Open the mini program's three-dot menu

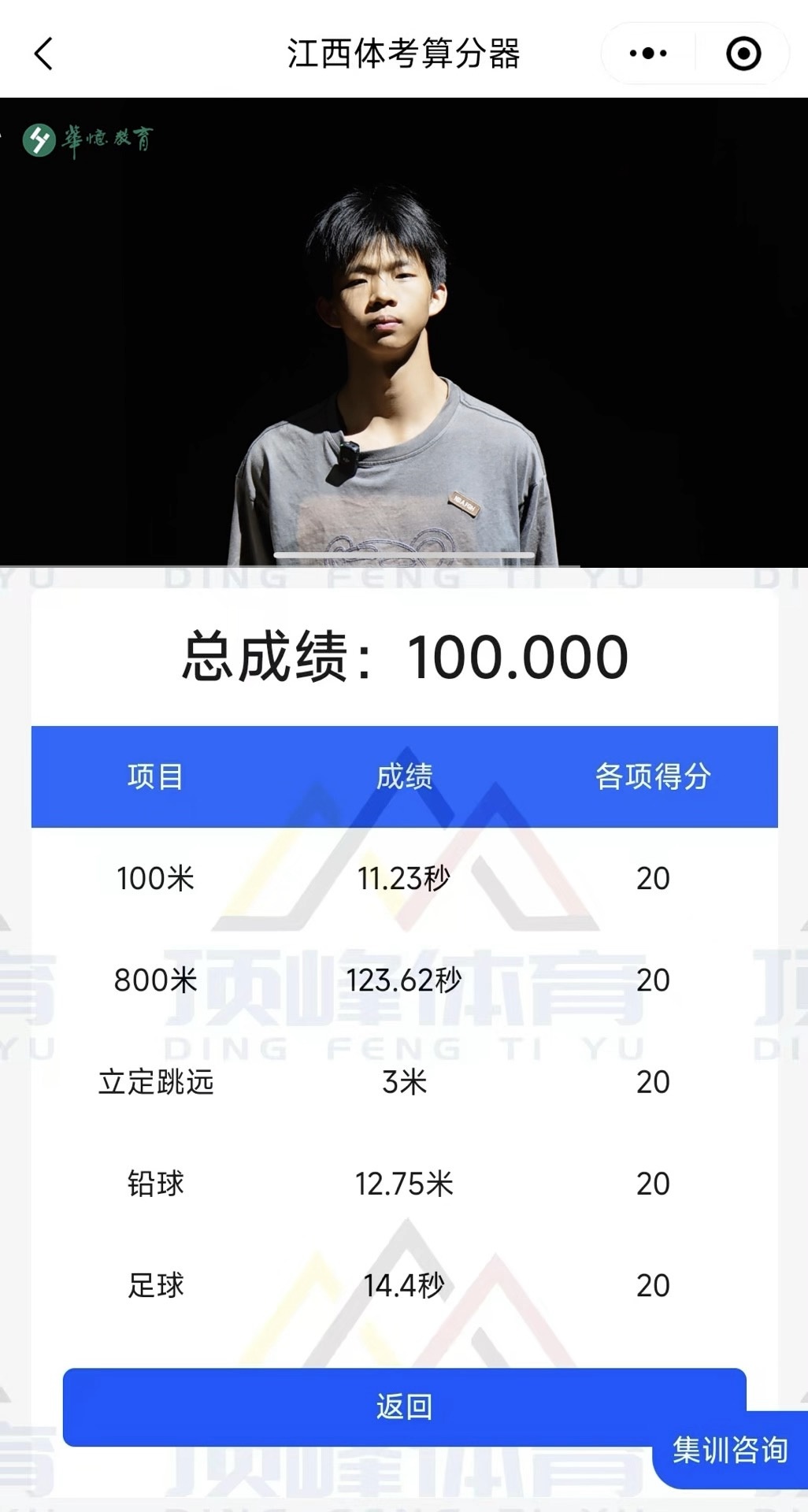coord(648,54)
